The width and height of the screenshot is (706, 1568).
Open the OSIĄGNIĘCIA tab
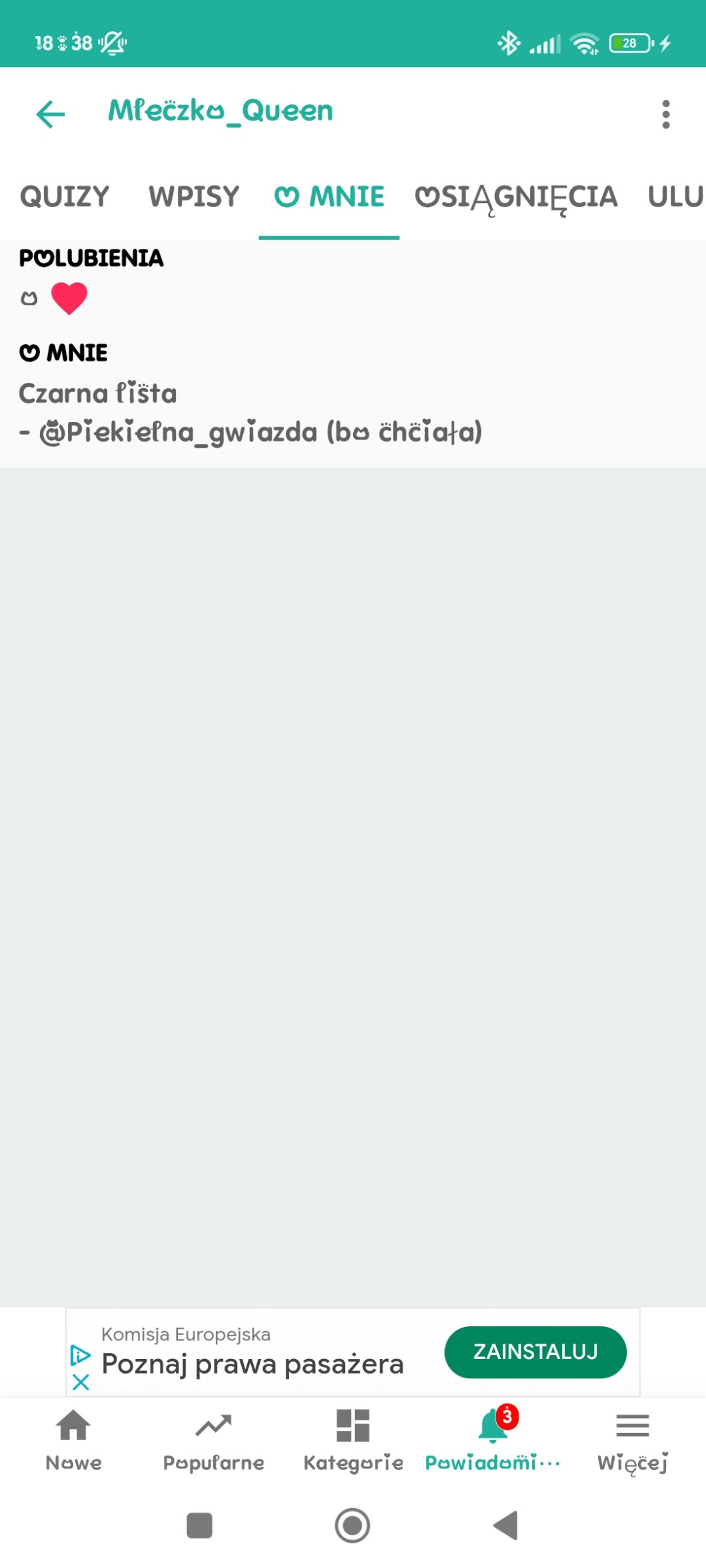pyautogui.click(x=516, y=198)
